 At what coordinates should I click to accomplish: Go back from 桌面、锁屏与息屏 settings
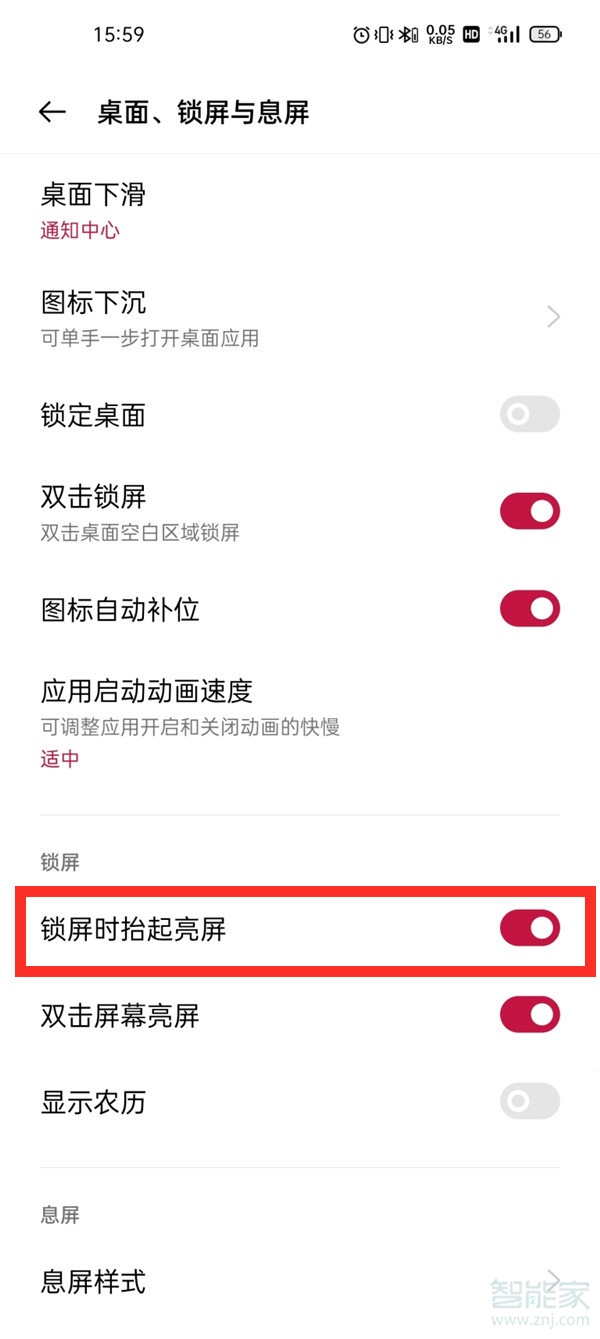point(52,113)
